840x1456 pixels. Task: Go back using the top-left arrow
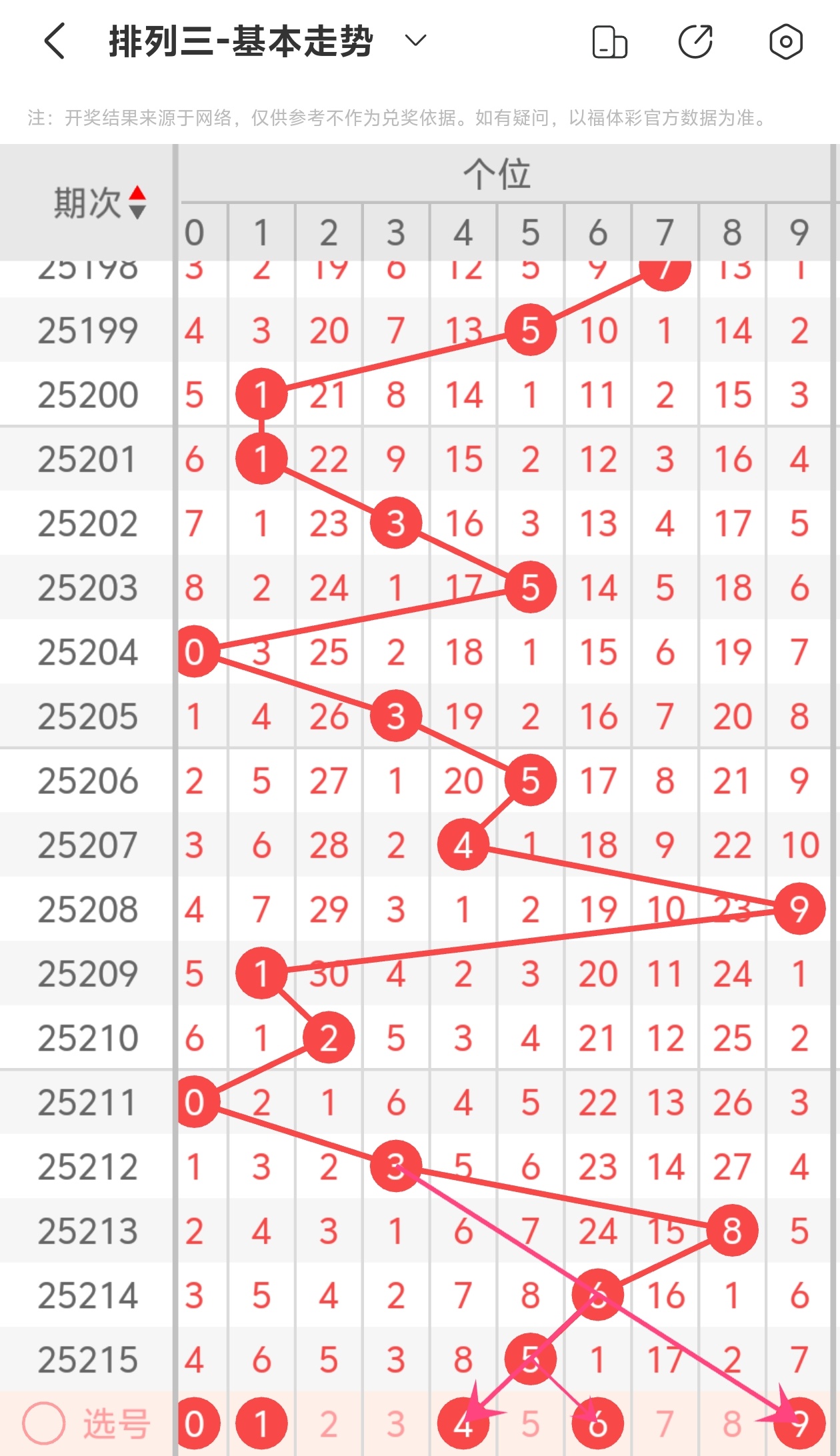55,41
